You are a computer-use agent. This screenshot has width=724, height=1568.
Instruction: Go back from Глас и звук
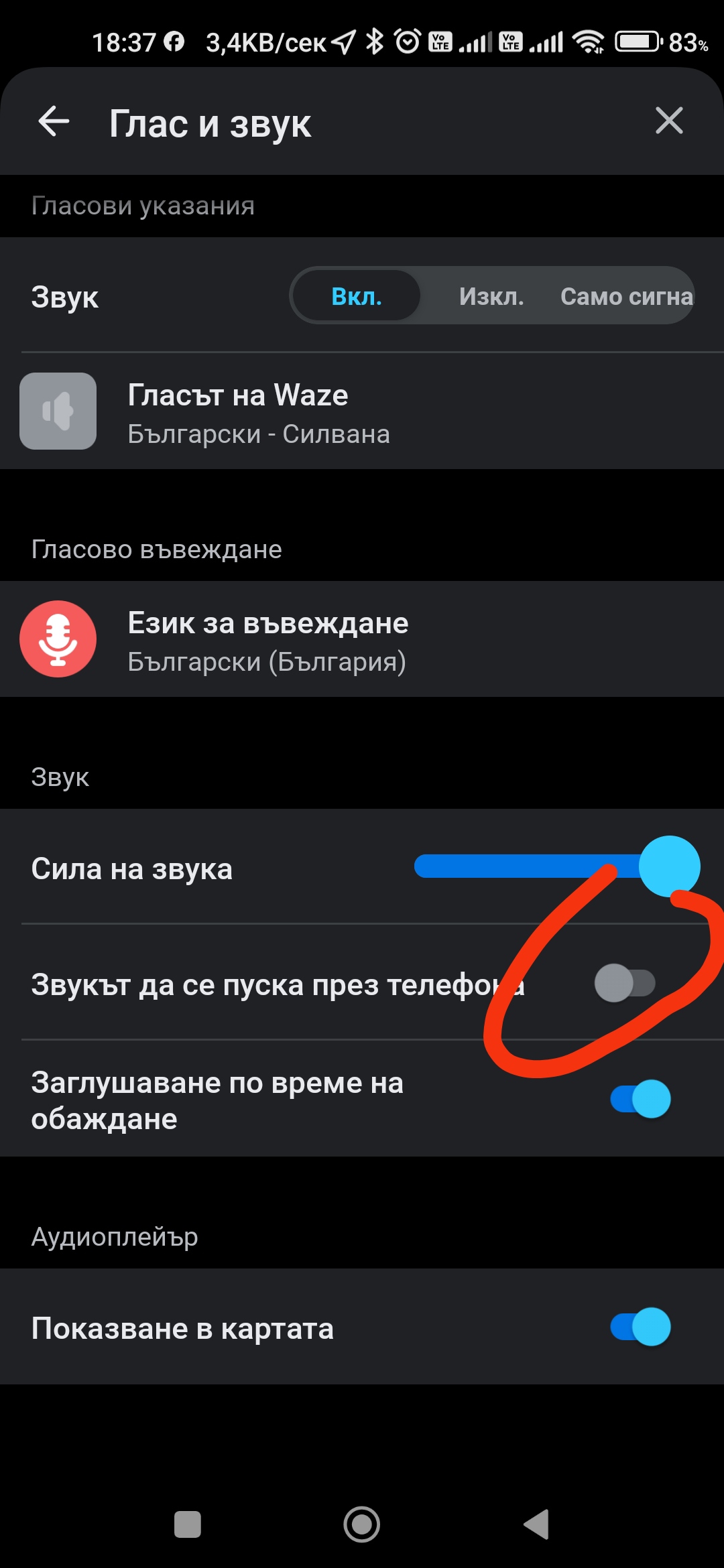[x=54, y=122]
